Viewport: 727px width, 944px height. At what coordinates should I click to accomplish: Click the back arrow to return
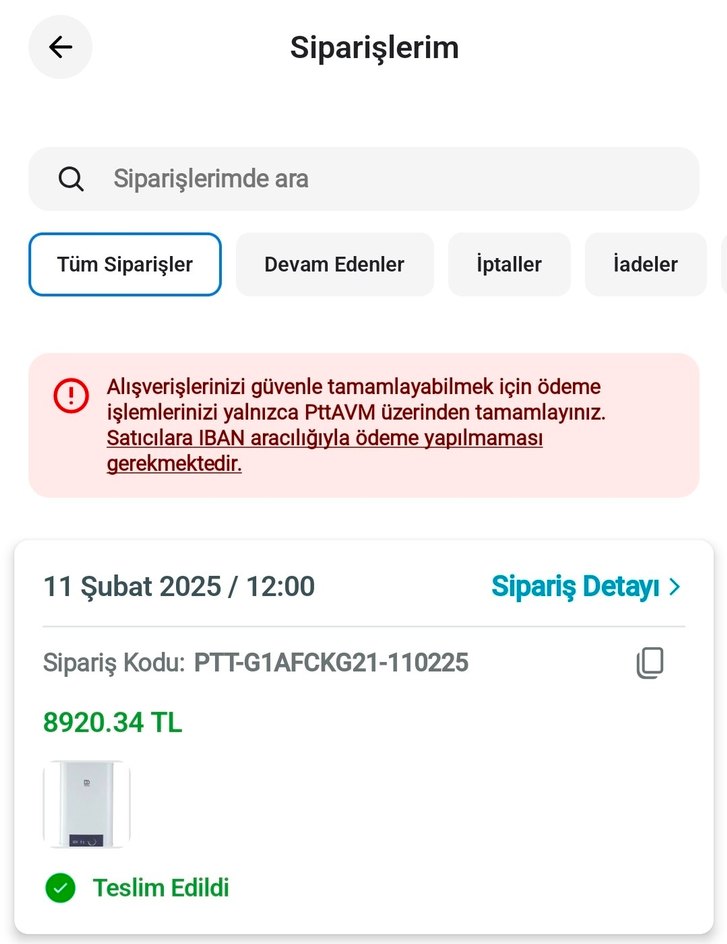click(x=59, y=47)
